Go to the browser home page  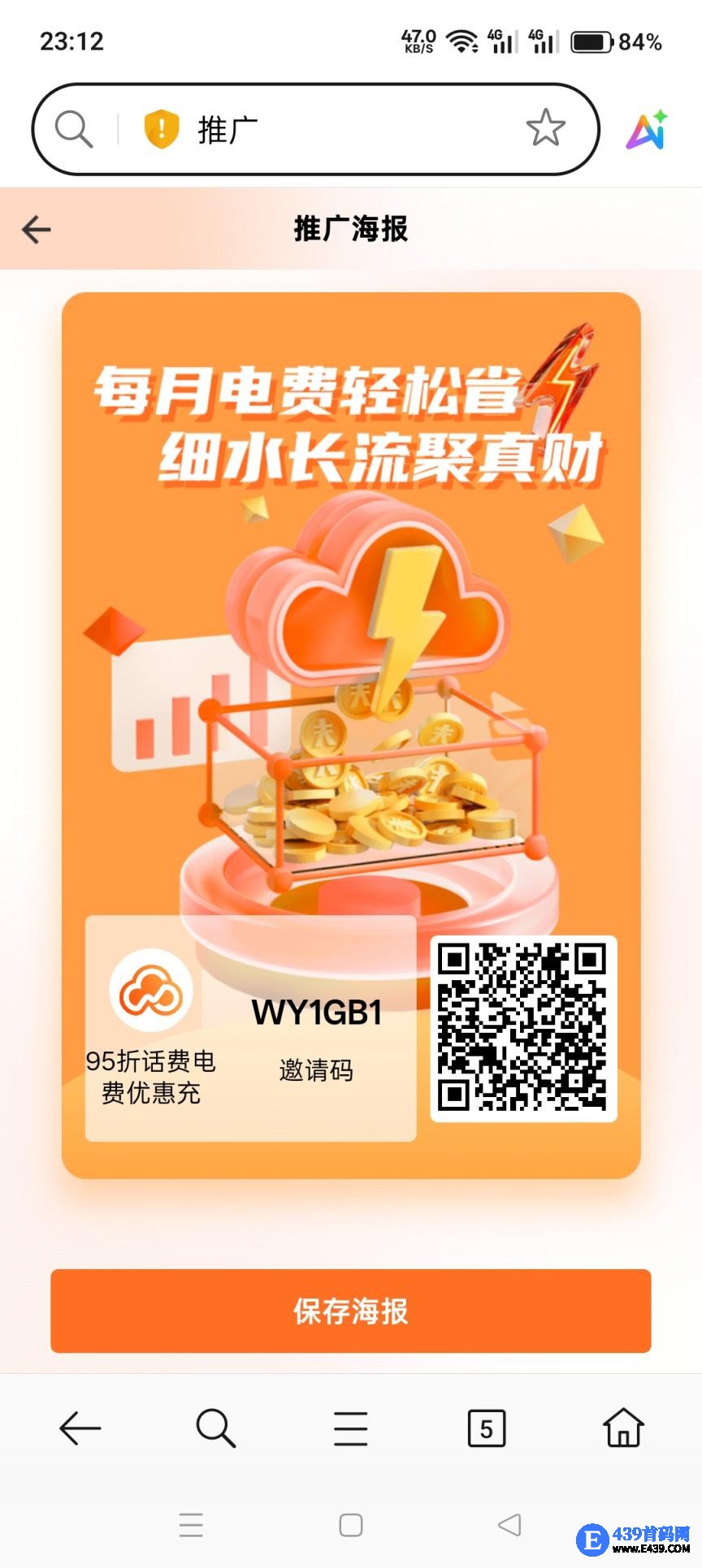[623, 1428]
